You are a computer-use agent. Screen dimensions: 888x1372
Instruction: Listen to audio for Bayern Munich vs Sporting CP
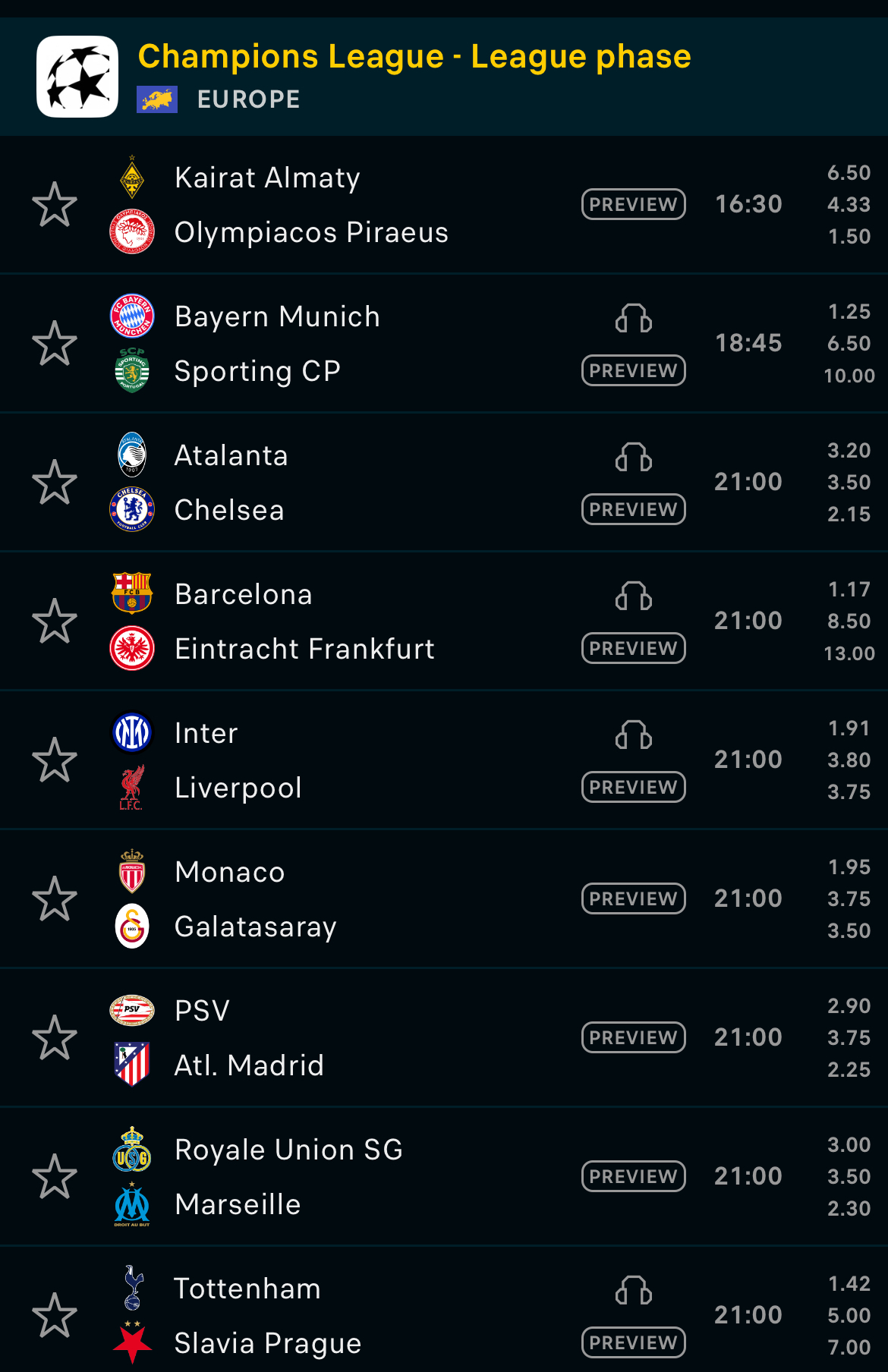coord(633,319)
